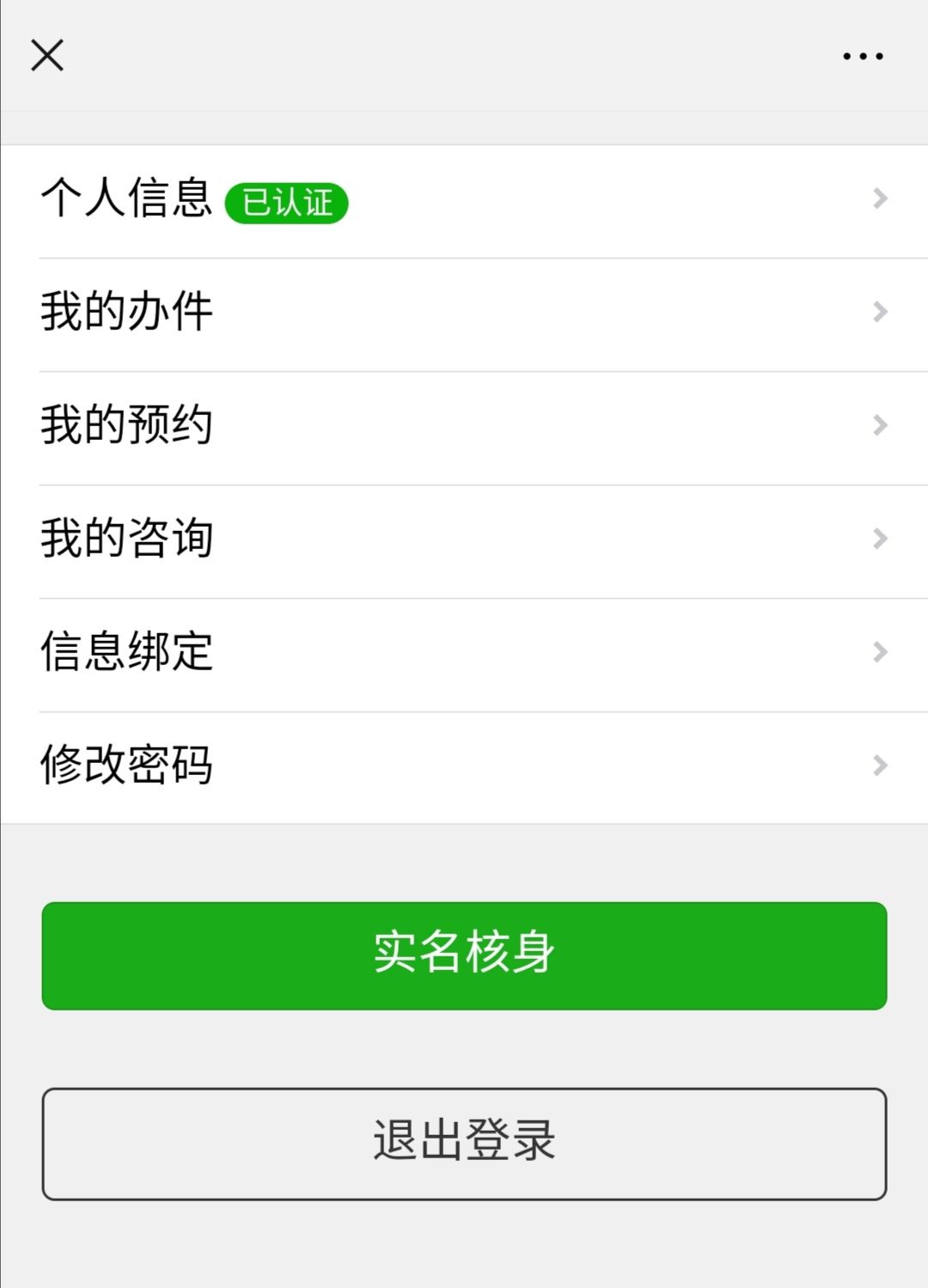Open 我的咨询 my consultations

coord(126,537)
